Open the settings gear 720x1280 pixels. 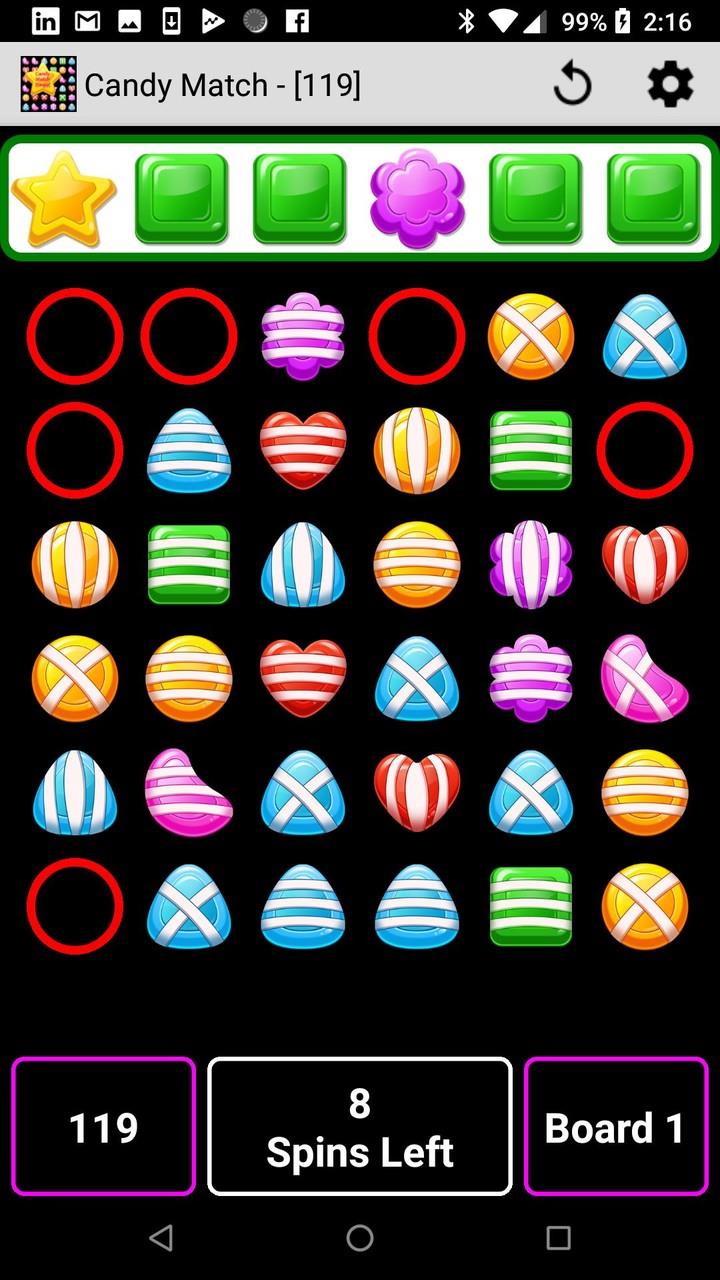click(670, 84)
